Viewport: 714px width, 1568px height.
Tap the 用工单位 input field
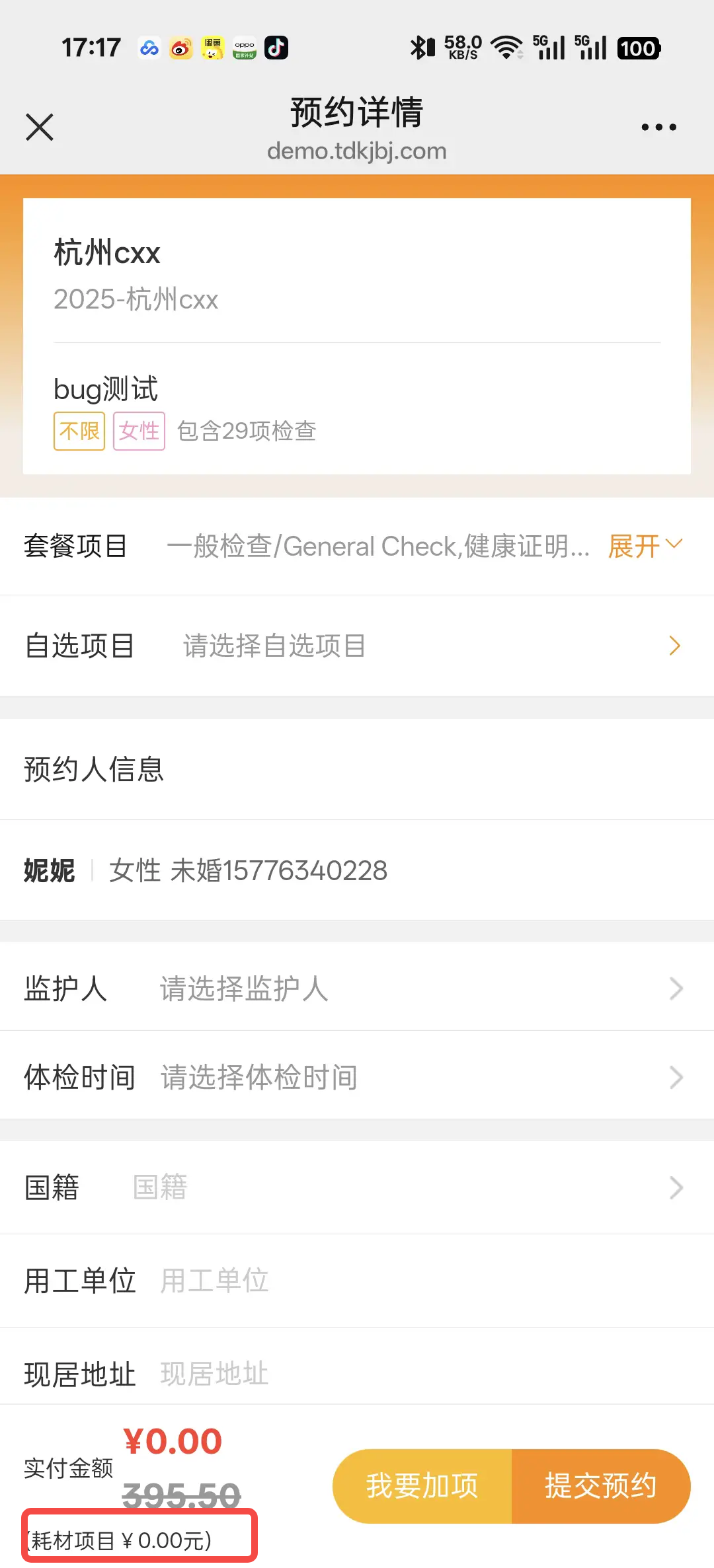point(397,1281)
